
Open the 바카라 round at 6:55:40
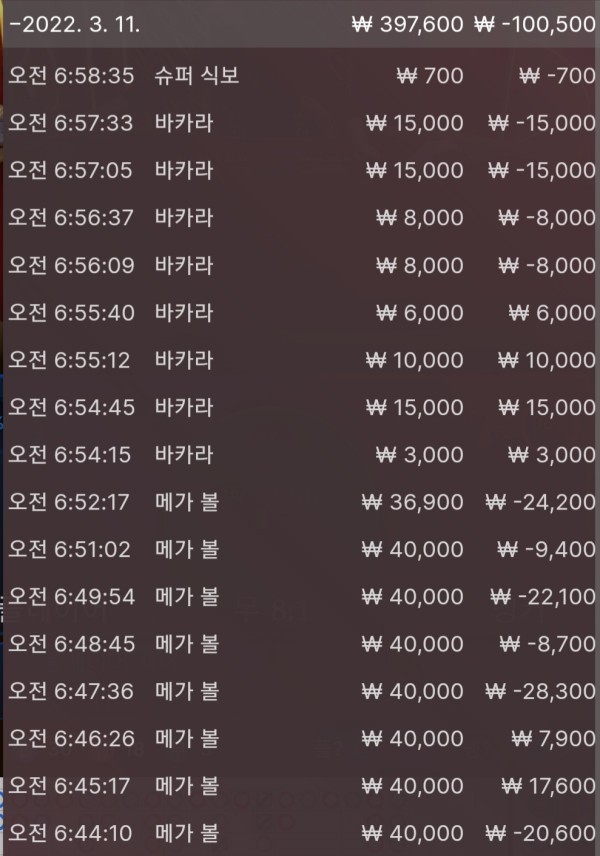coord(300,312)
